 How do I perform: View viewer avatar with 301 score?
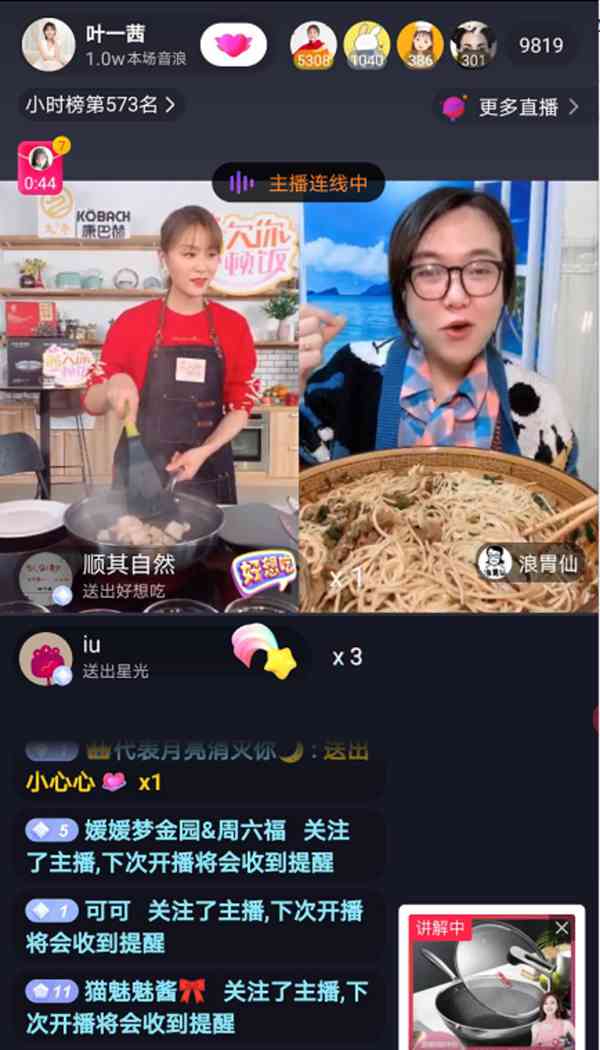point(473,45)
